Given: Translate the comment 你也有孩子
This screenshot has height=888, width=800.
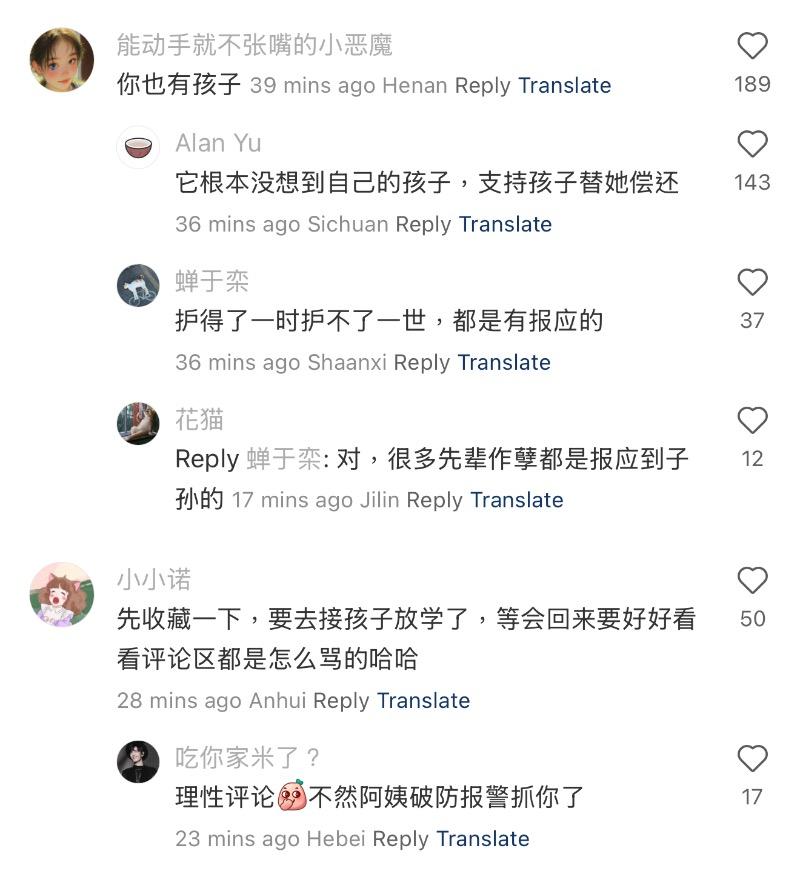Looking at the screenshot, I should [x=564, y=86].
